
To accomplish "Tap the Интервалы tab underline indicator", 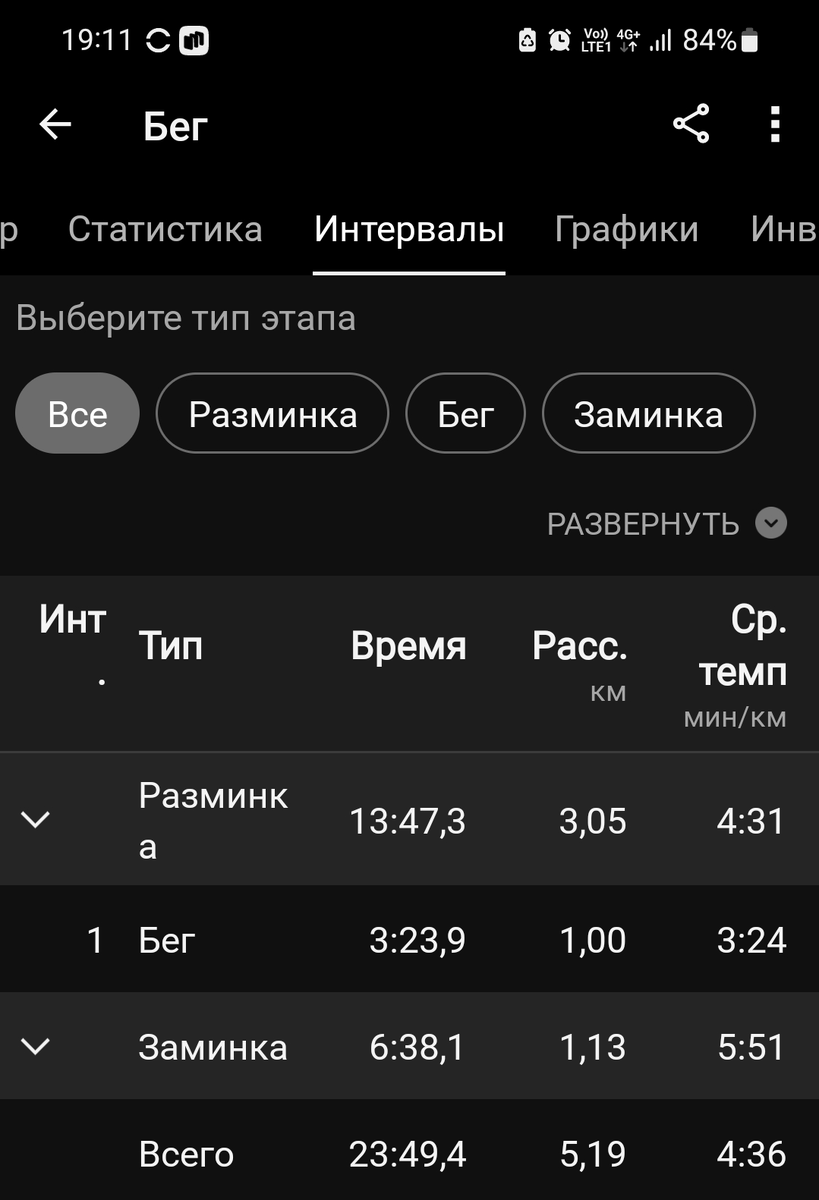I will point(410,268).
